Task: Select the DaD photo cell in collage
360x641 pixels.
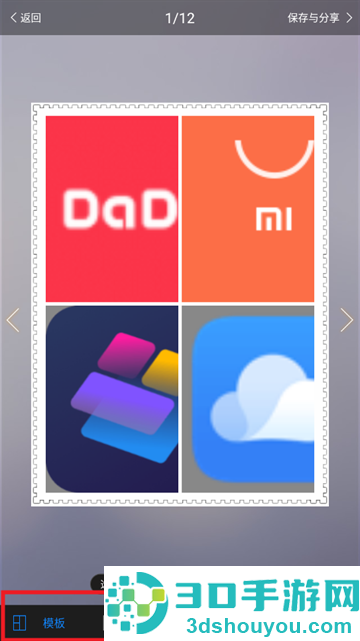Action: [112, 209]
